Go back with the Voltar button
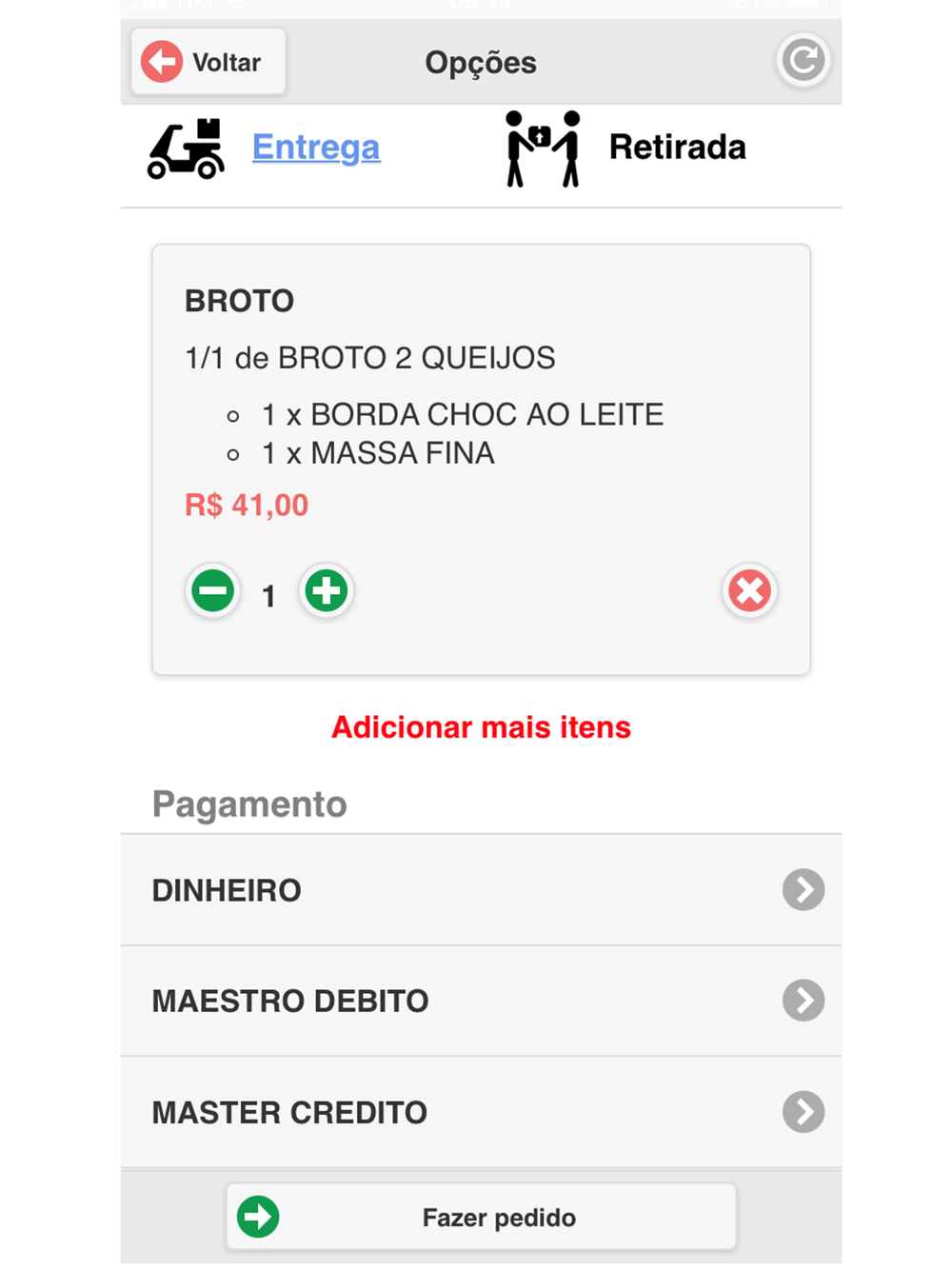Viewport: 952px width, 1270px height. (208, 62)
